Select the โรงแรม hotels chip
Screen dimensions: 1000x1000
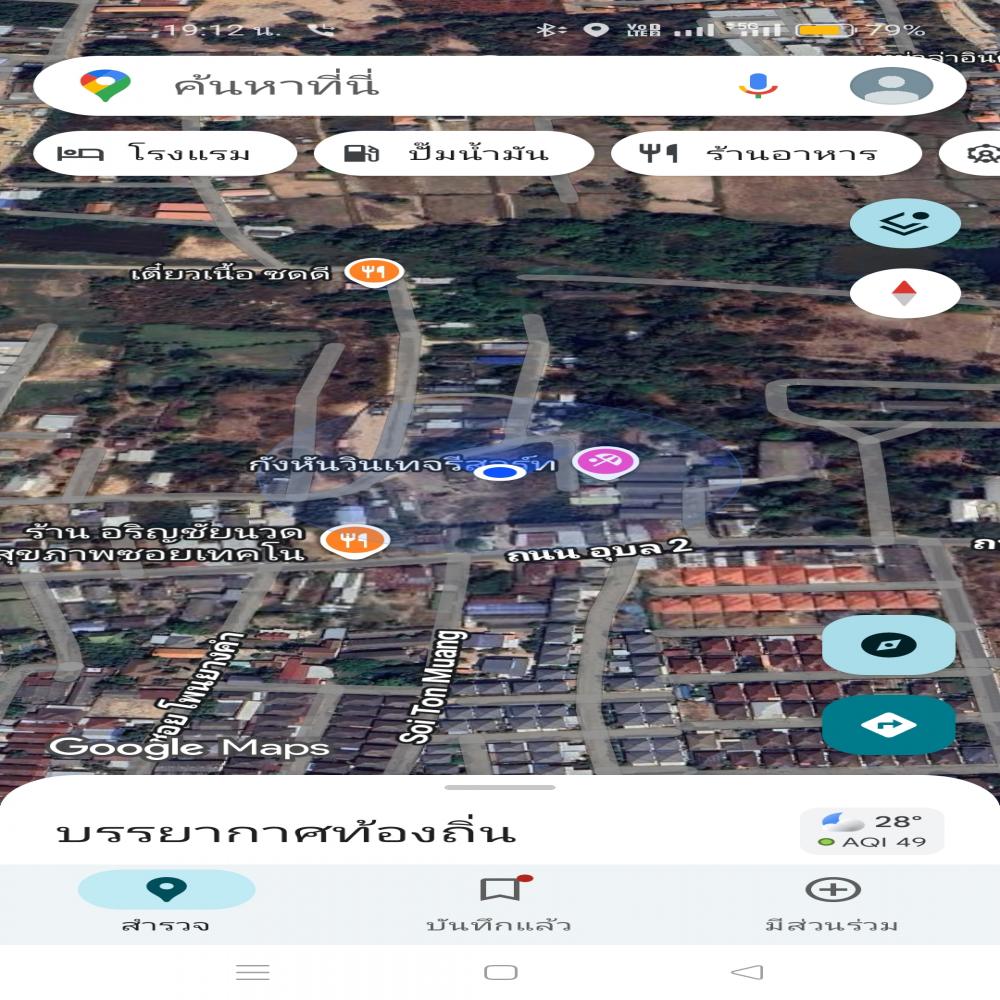(165, 154)
